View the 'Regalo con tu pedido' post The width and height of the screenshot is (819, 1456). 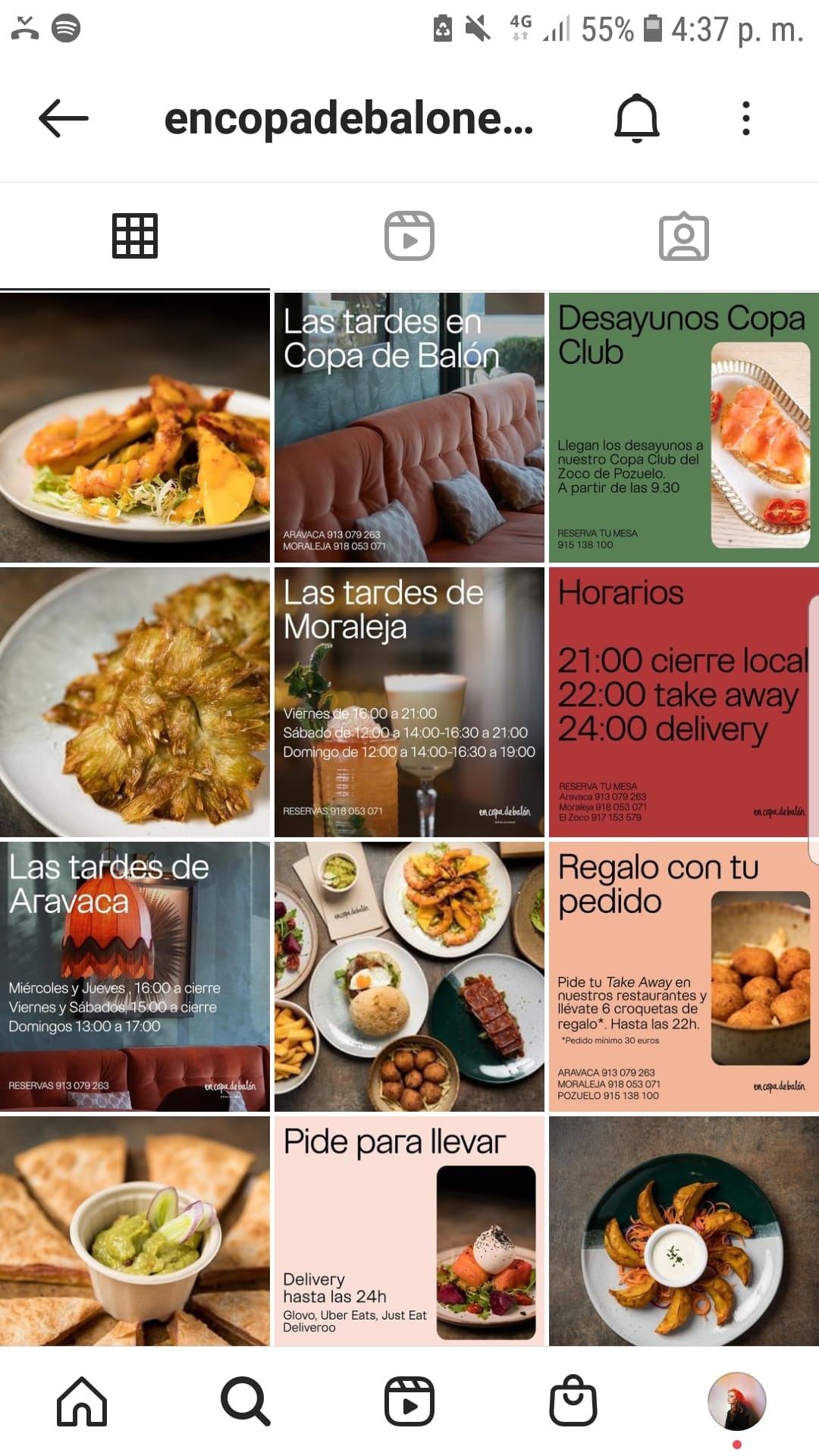tap(684, 977)
